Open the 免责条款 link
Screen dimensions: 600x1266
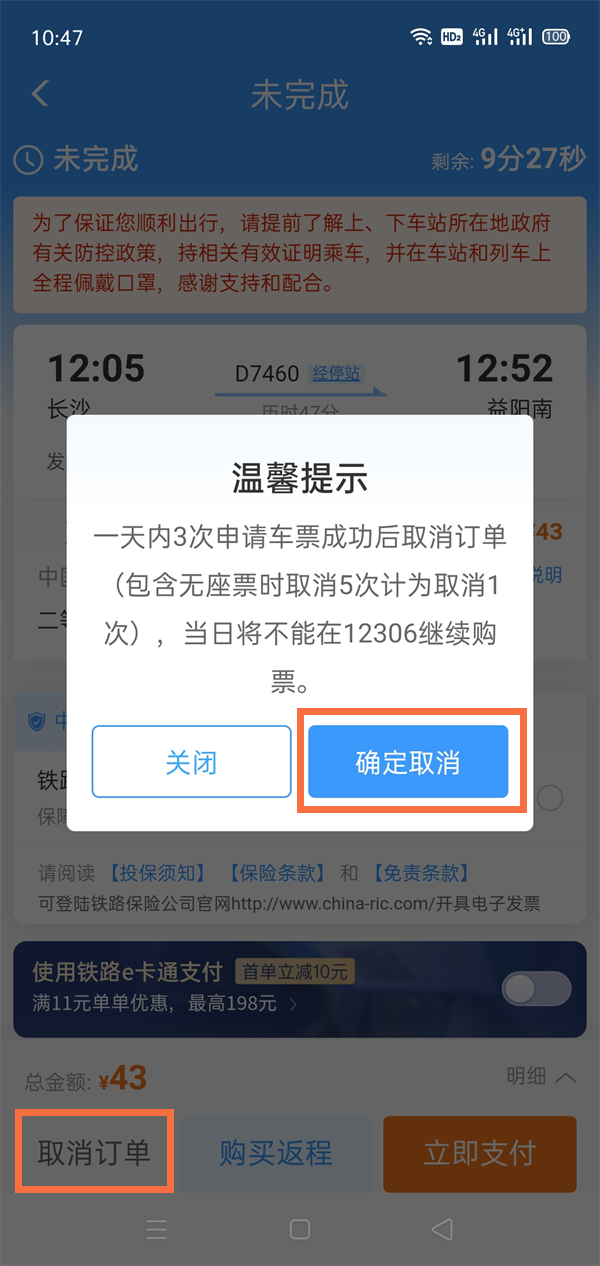click(x=420, y=873)
